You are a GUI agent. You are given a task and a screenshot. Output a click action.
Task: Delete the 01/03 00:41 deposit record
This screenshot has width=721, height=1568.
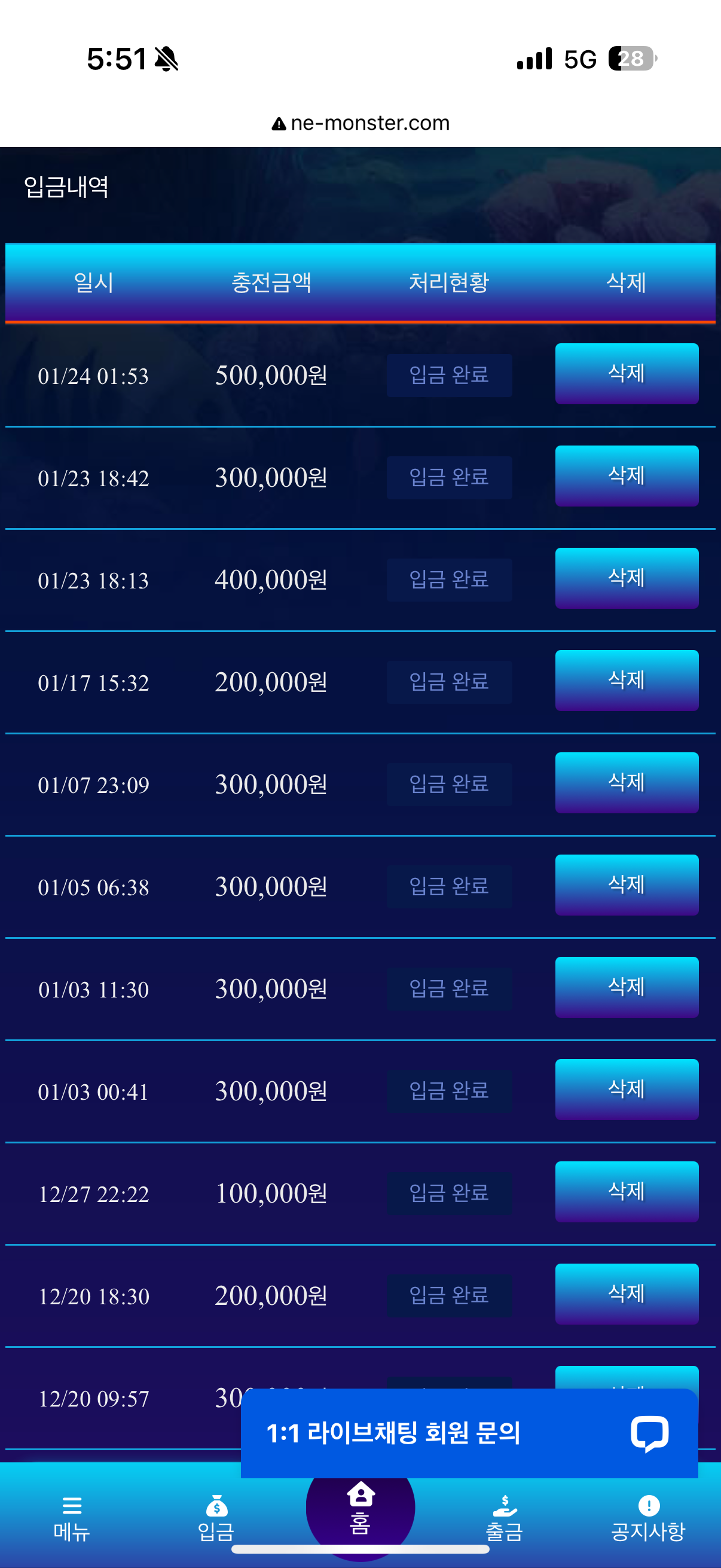(x=626, y=1089)
